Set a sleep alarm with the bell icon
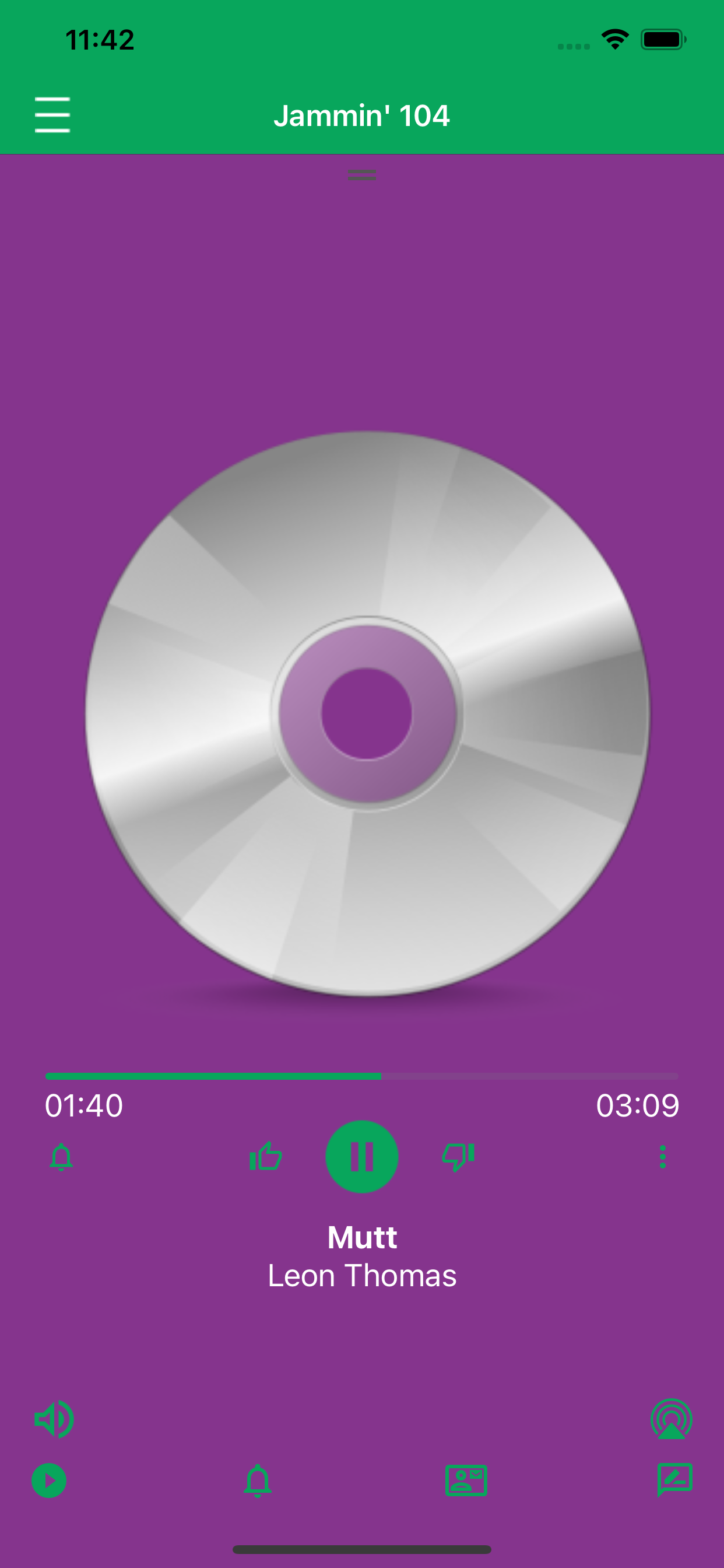 pos(61,1156)
